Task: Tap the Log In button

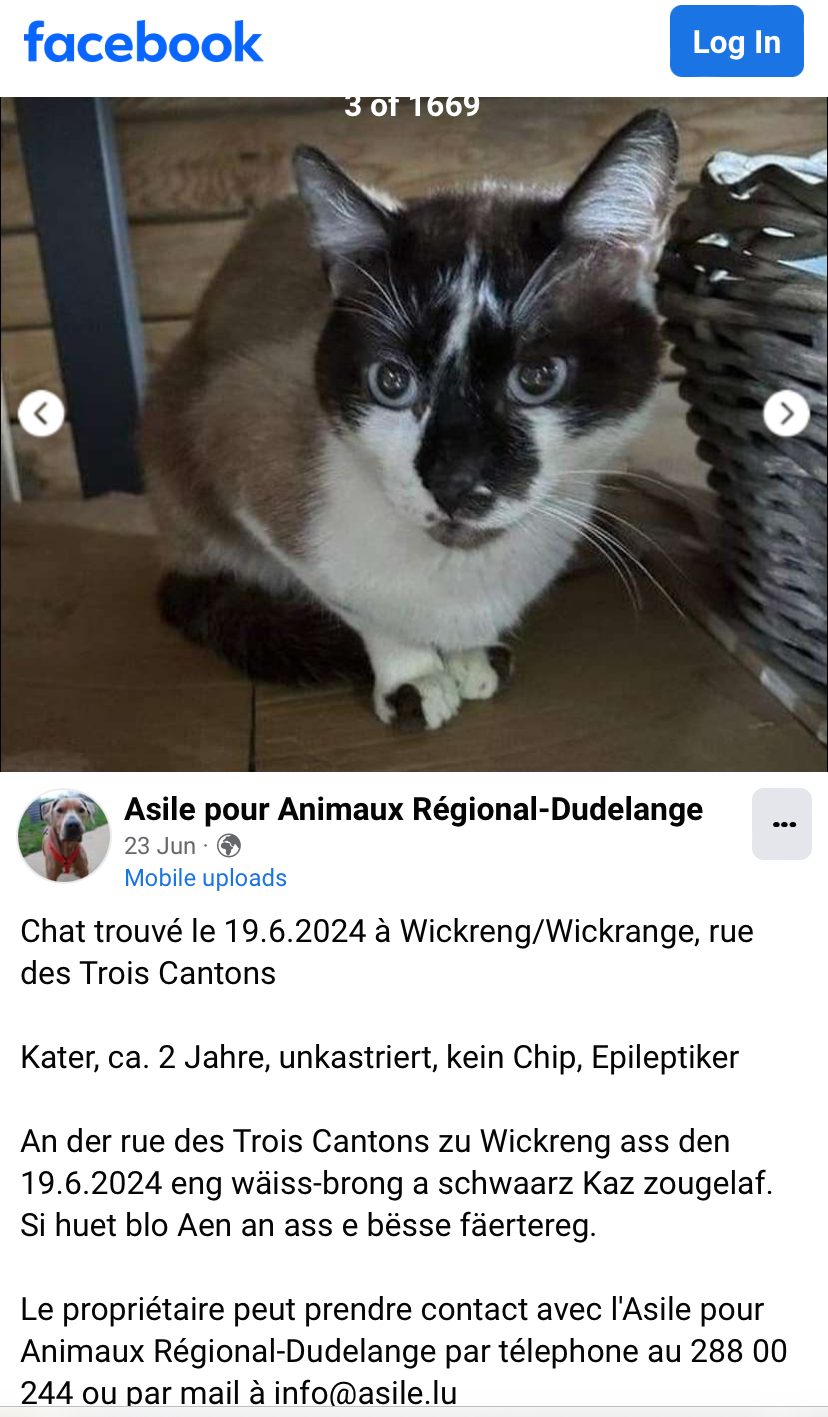Action: coord(736,42)
